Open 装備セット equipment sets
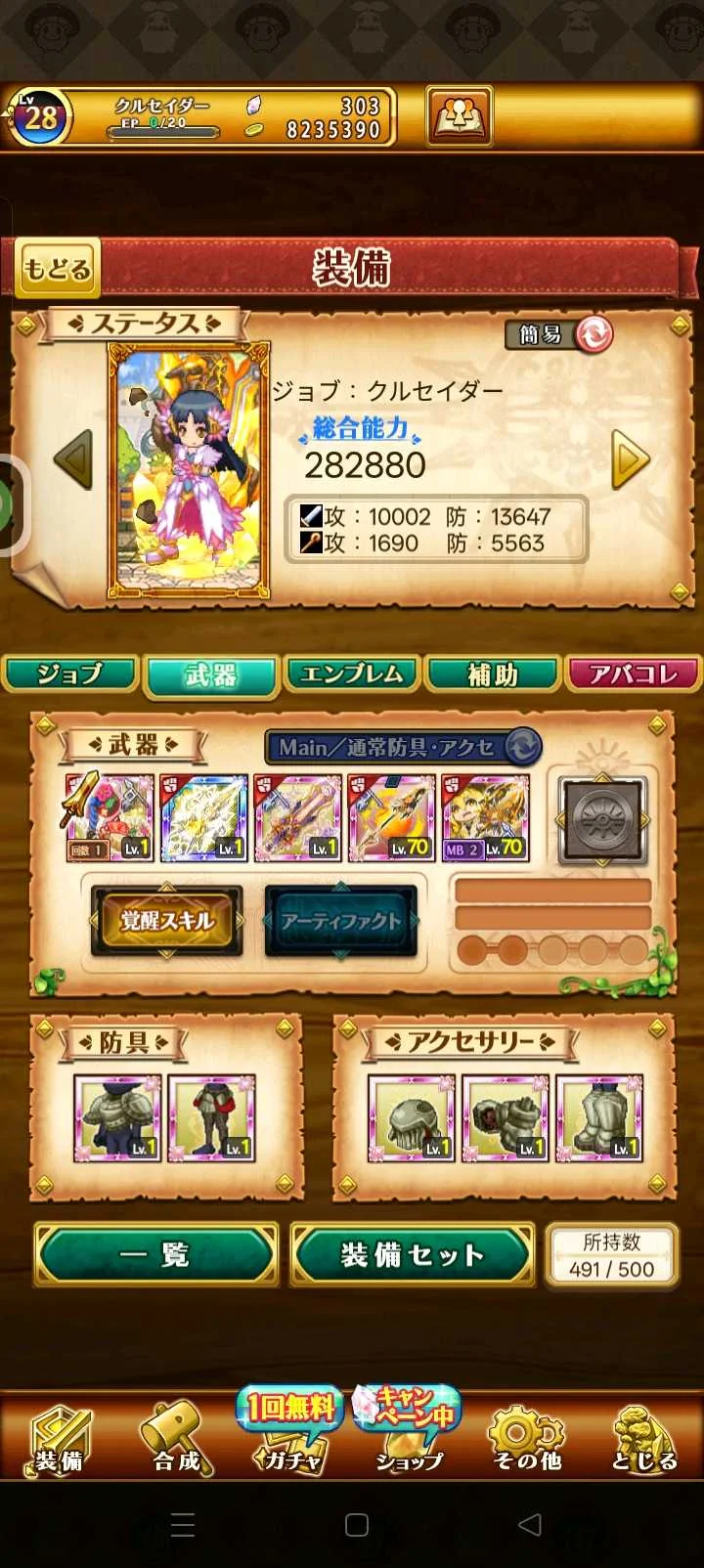 (412, 1254)
